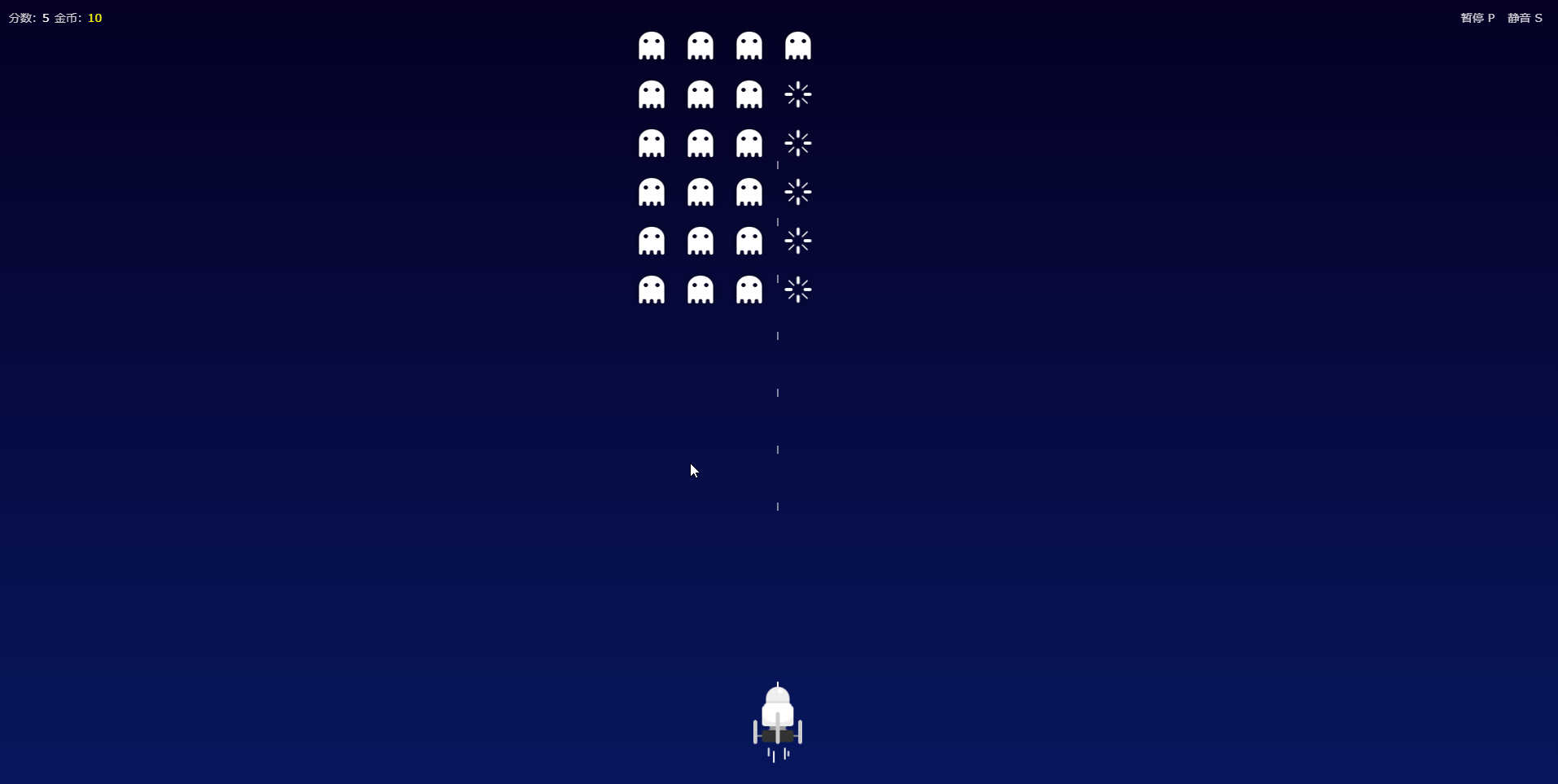Mute the sound with 静音 S

1525,18
